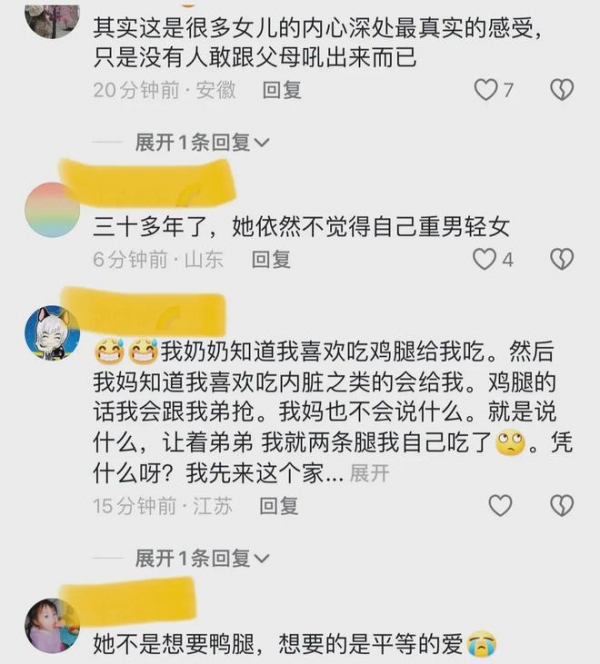Screen dimensions: 600x664
Task: Like the 江苏 comment about 鸡腿
Action: tap(500, 506)
